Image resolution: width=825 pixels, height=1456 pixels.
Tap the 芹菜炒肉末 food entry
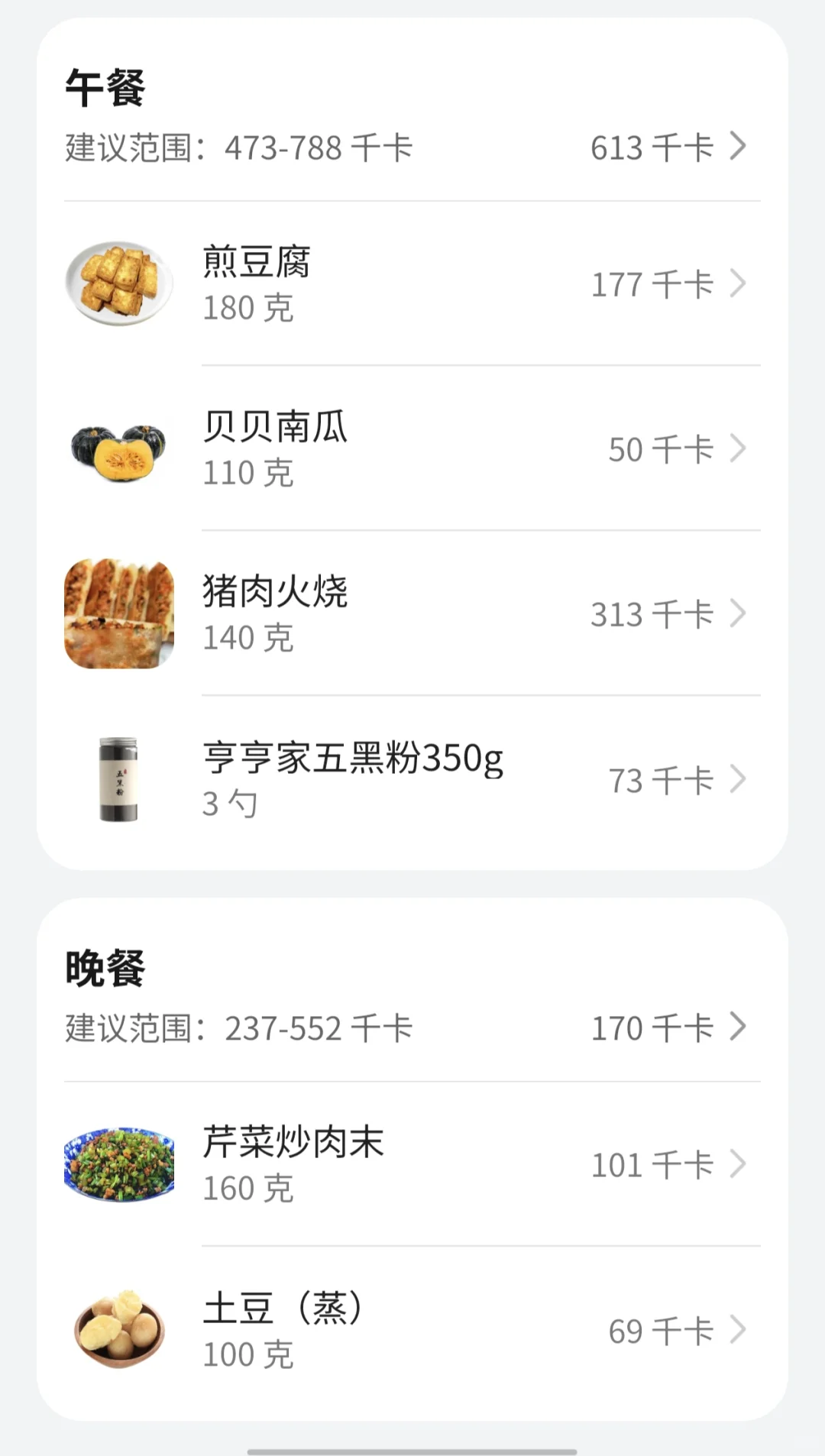(x=412, y=1164)
